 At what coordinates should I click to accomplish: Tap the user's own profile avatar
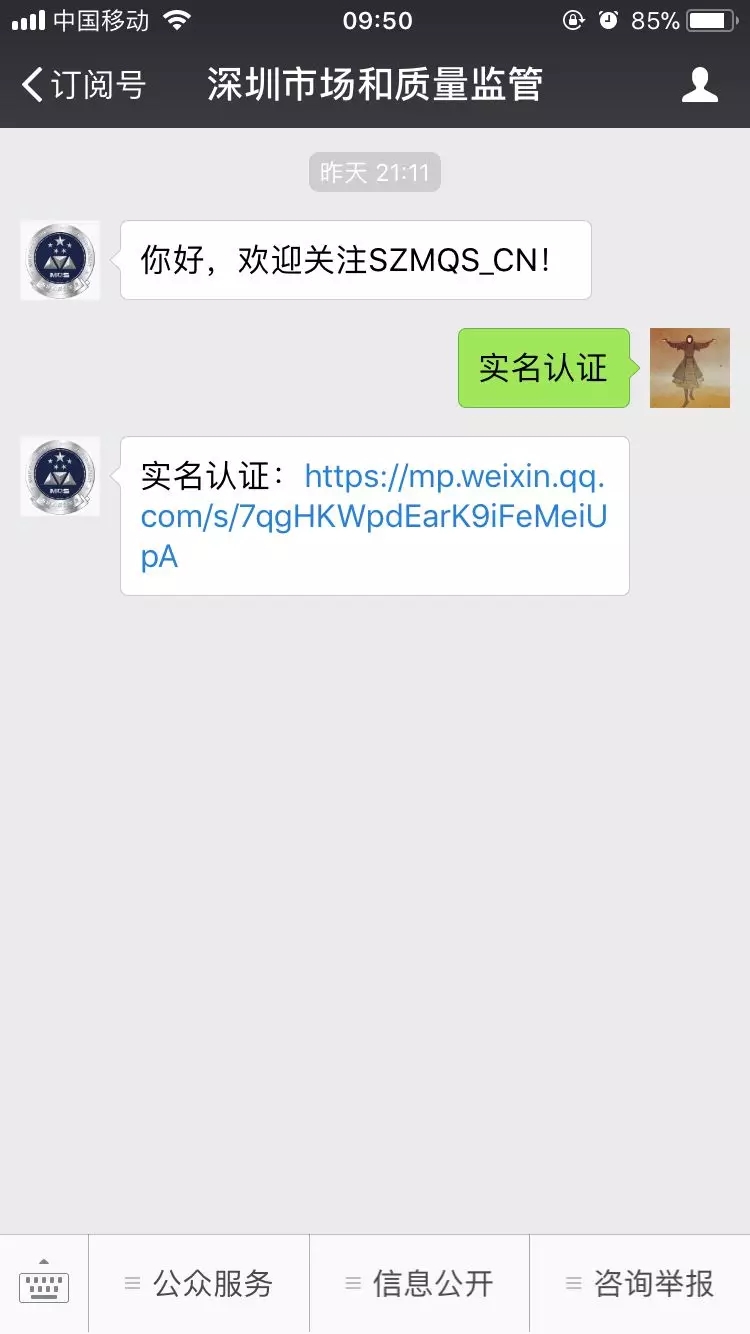[x=689, y=367]
